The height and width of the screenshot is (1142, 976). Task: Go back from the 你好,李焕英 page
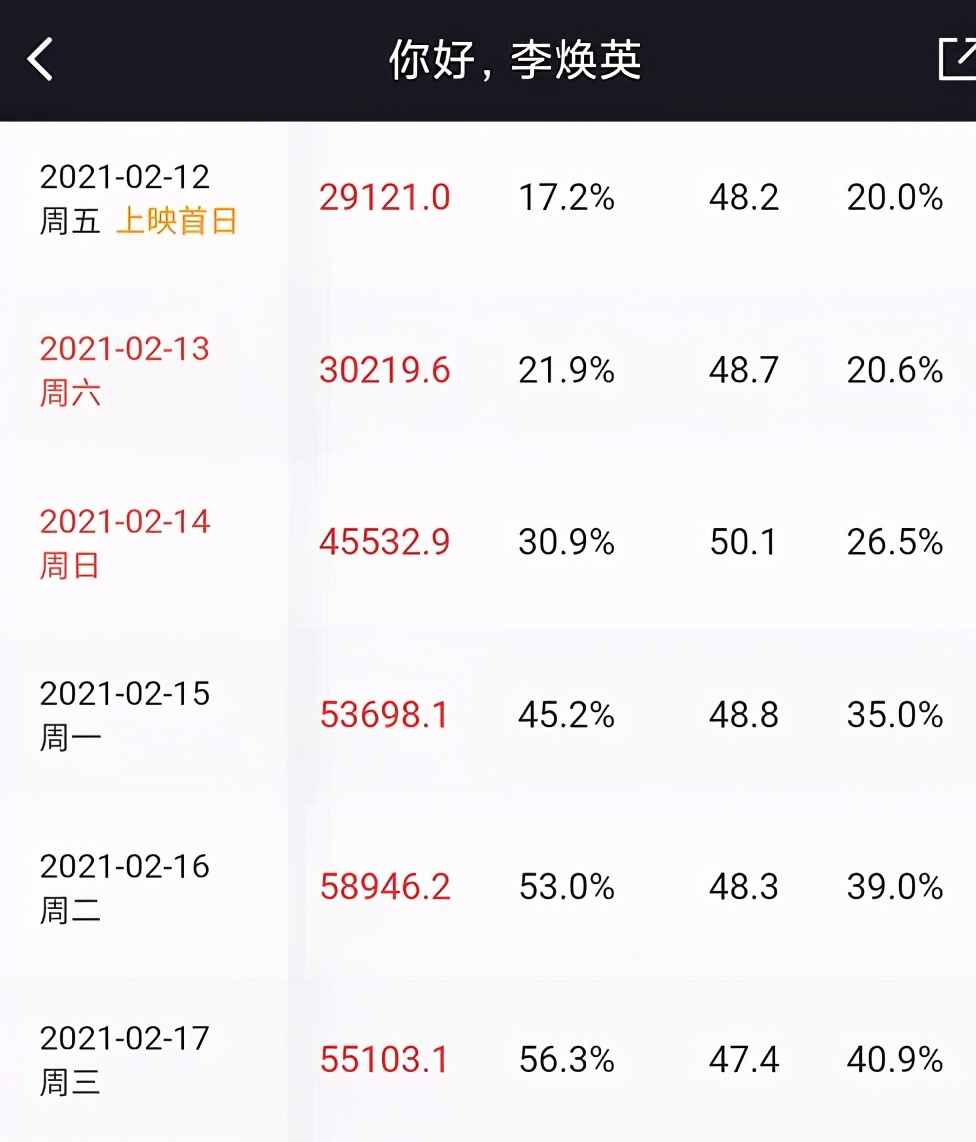(40, 60)
